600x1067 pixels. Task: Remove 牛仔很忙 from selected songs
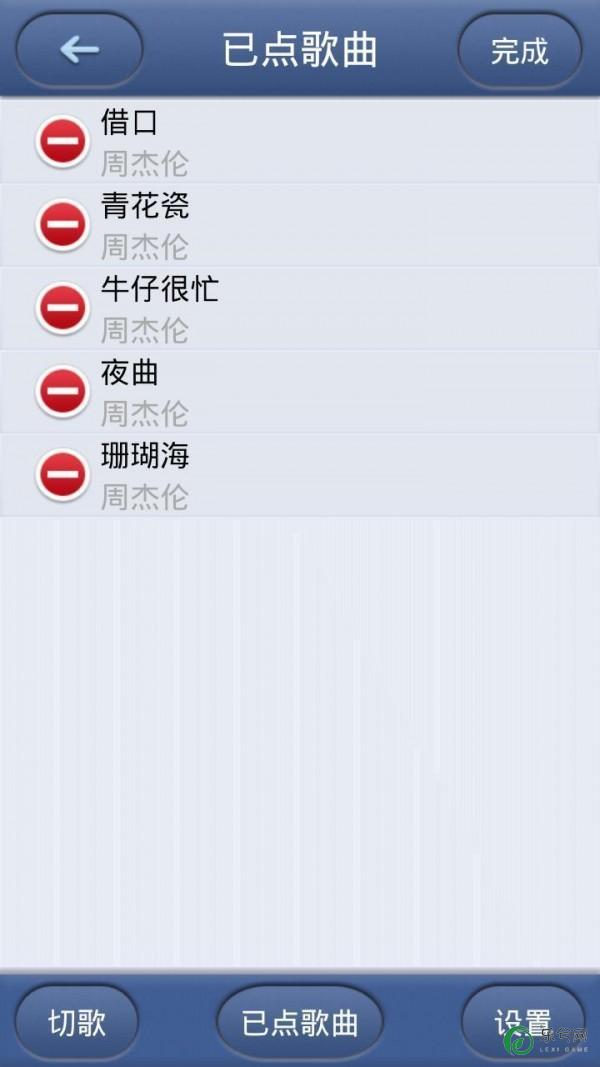tap(63, 308)
